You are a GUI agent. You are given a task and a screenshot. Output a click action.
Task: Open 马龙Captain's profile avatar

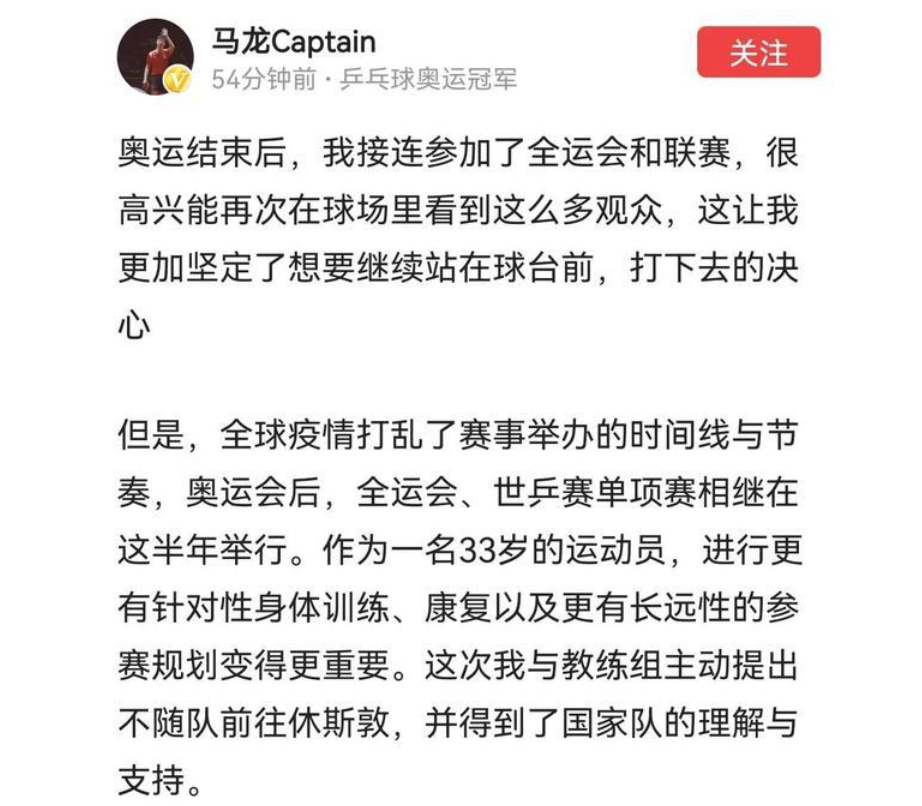click(155, 57)
